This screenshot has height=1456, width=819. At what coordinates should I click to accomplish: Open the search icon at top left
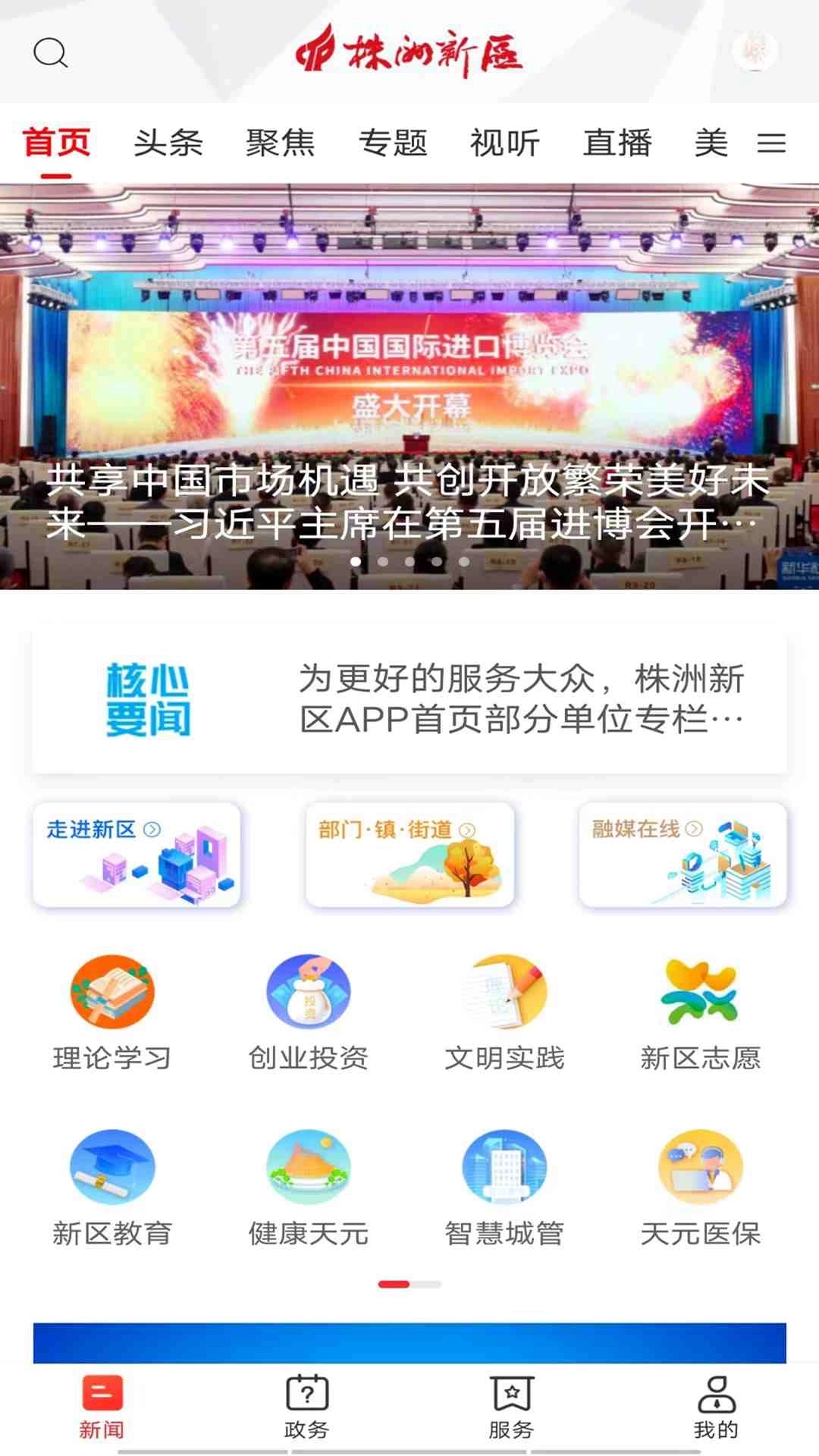[x=51, y=52]
